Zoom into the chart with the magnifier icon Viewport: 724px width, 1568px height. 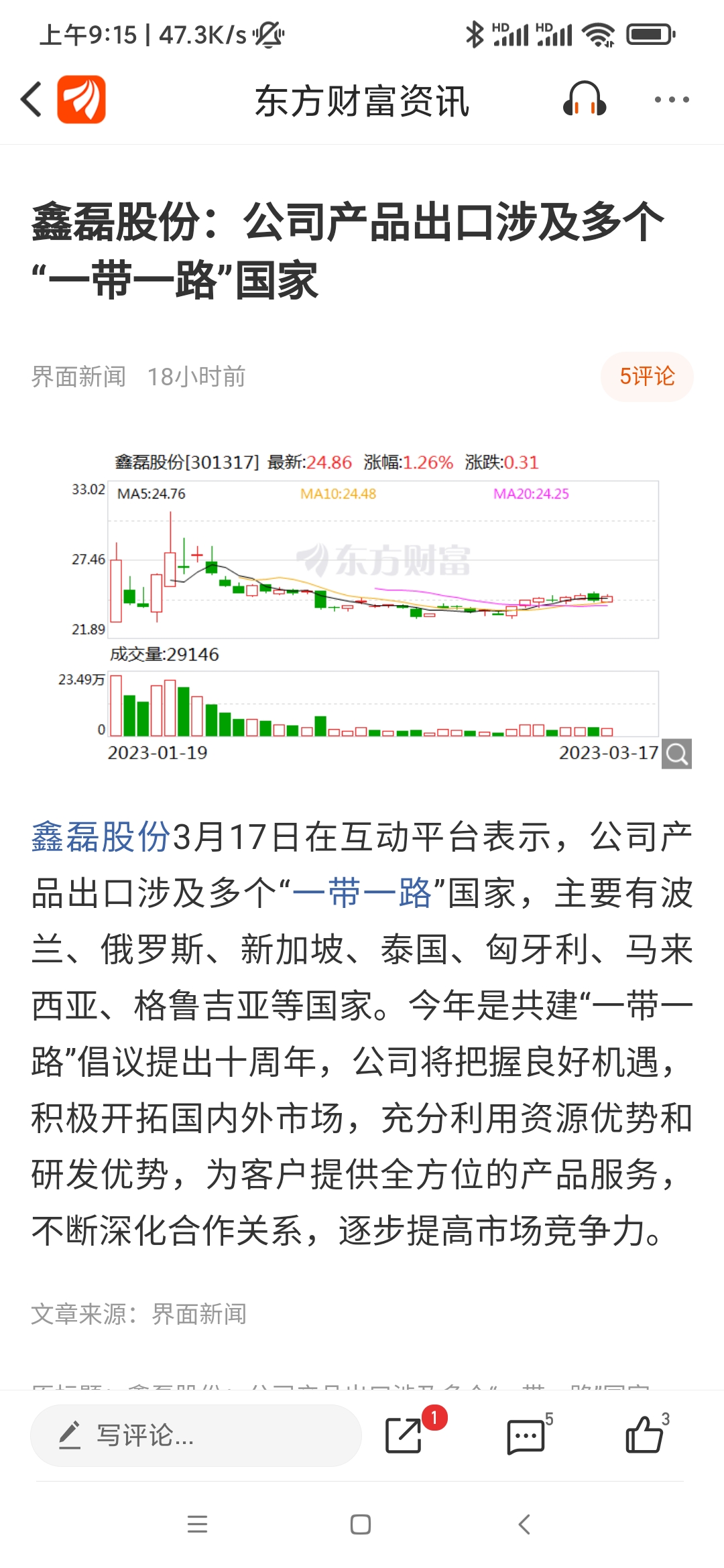pos(677,754)
